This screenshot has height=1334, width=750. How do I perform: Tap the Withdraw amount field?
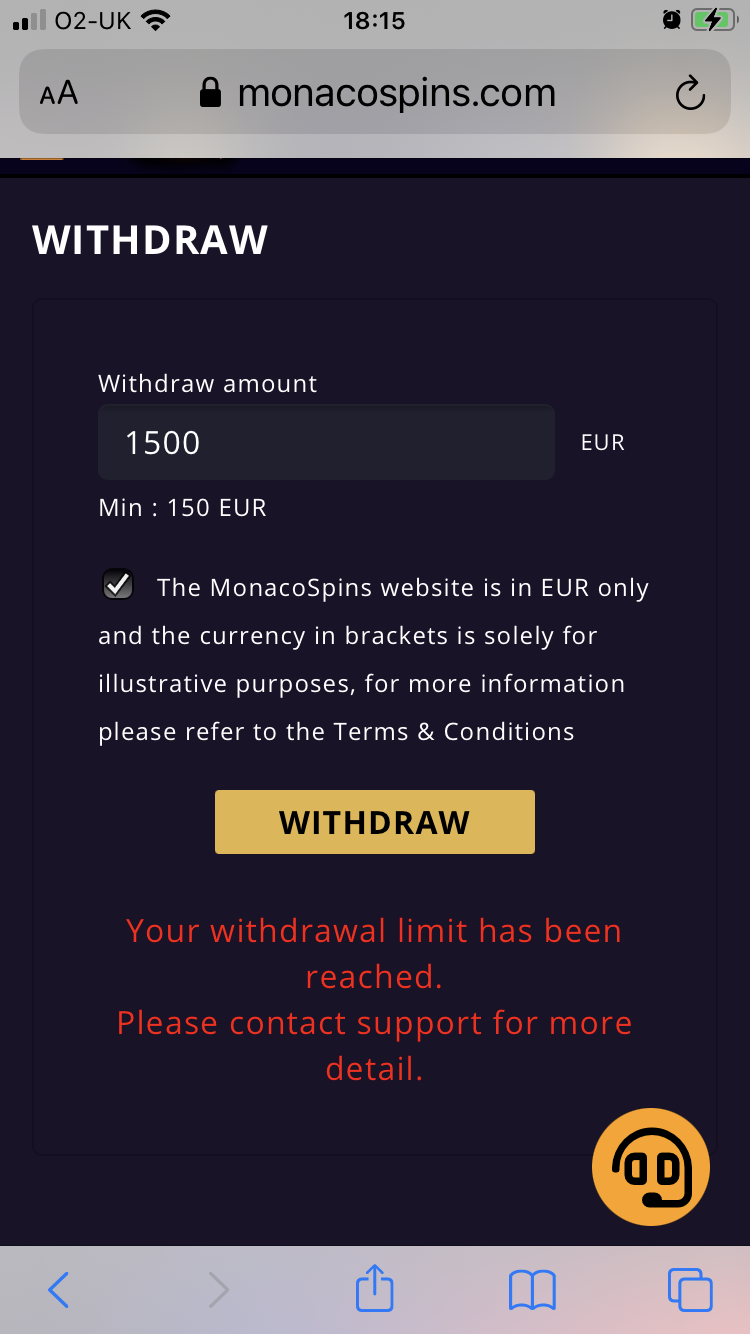point(326,442)
